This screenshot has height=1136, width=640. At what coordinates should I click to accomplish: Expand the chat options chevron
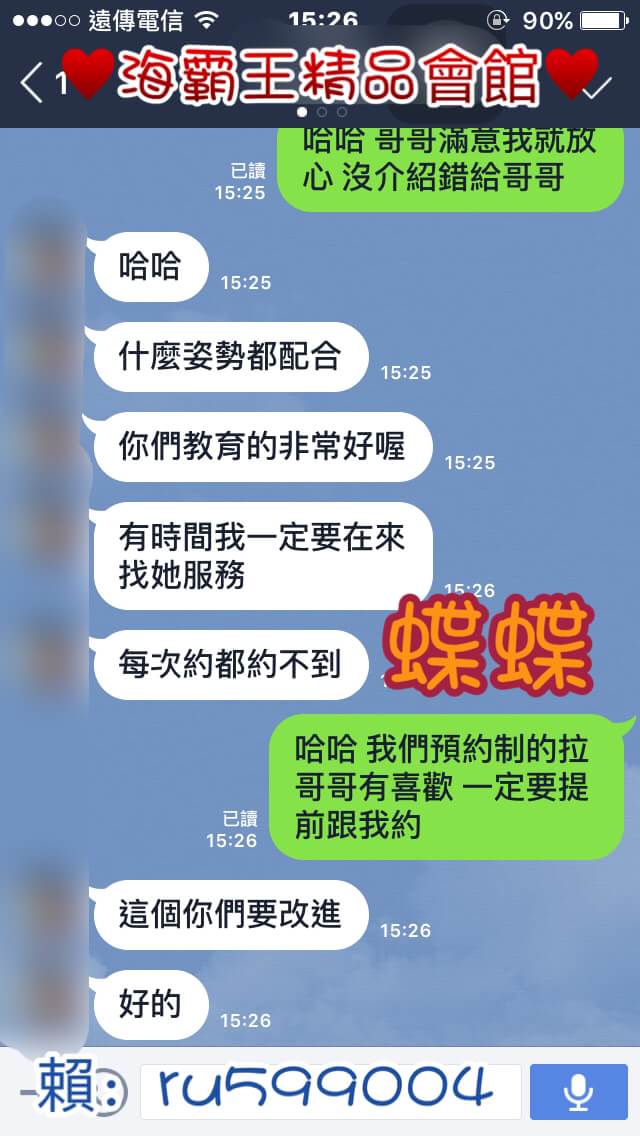597,87
